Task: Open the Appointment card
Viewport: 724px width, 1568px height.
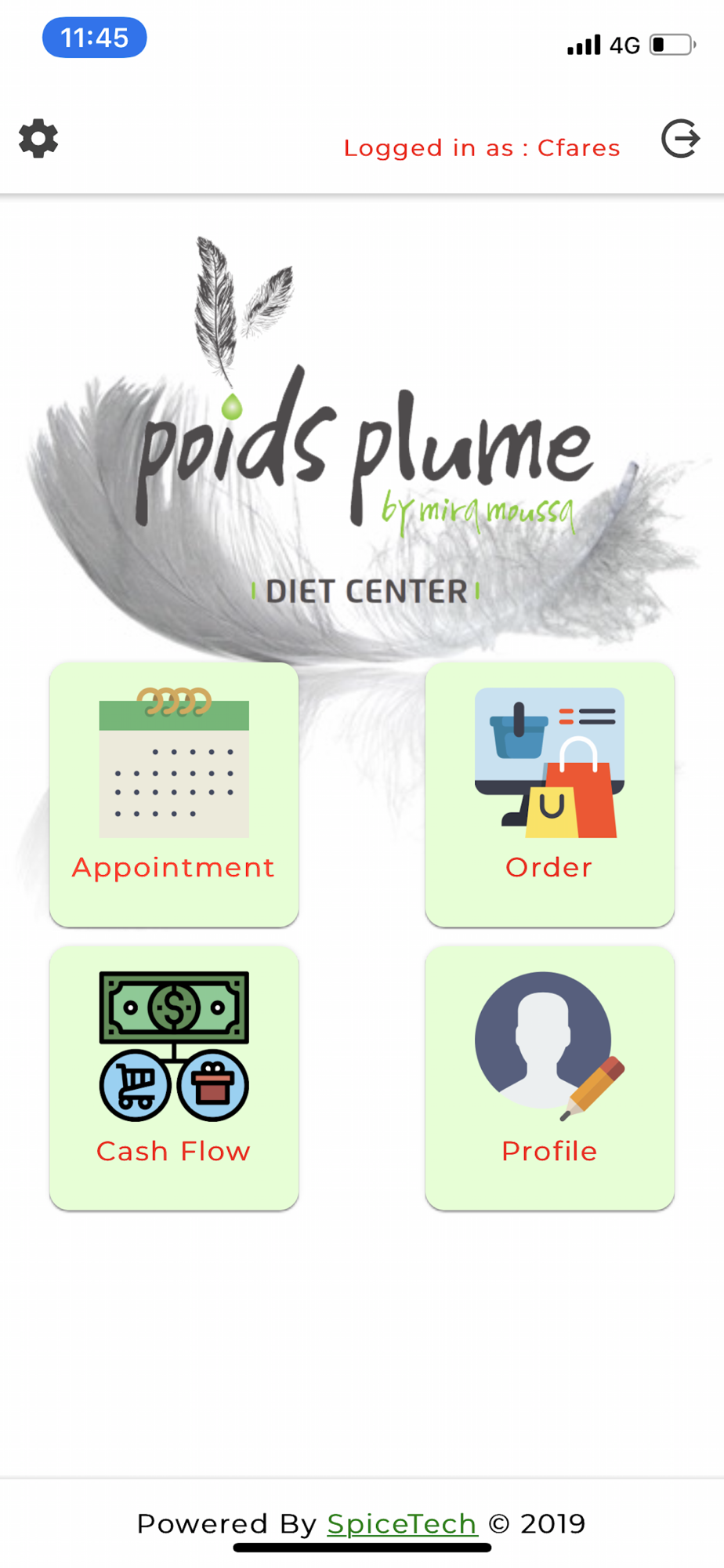Action: coord(174,794)
